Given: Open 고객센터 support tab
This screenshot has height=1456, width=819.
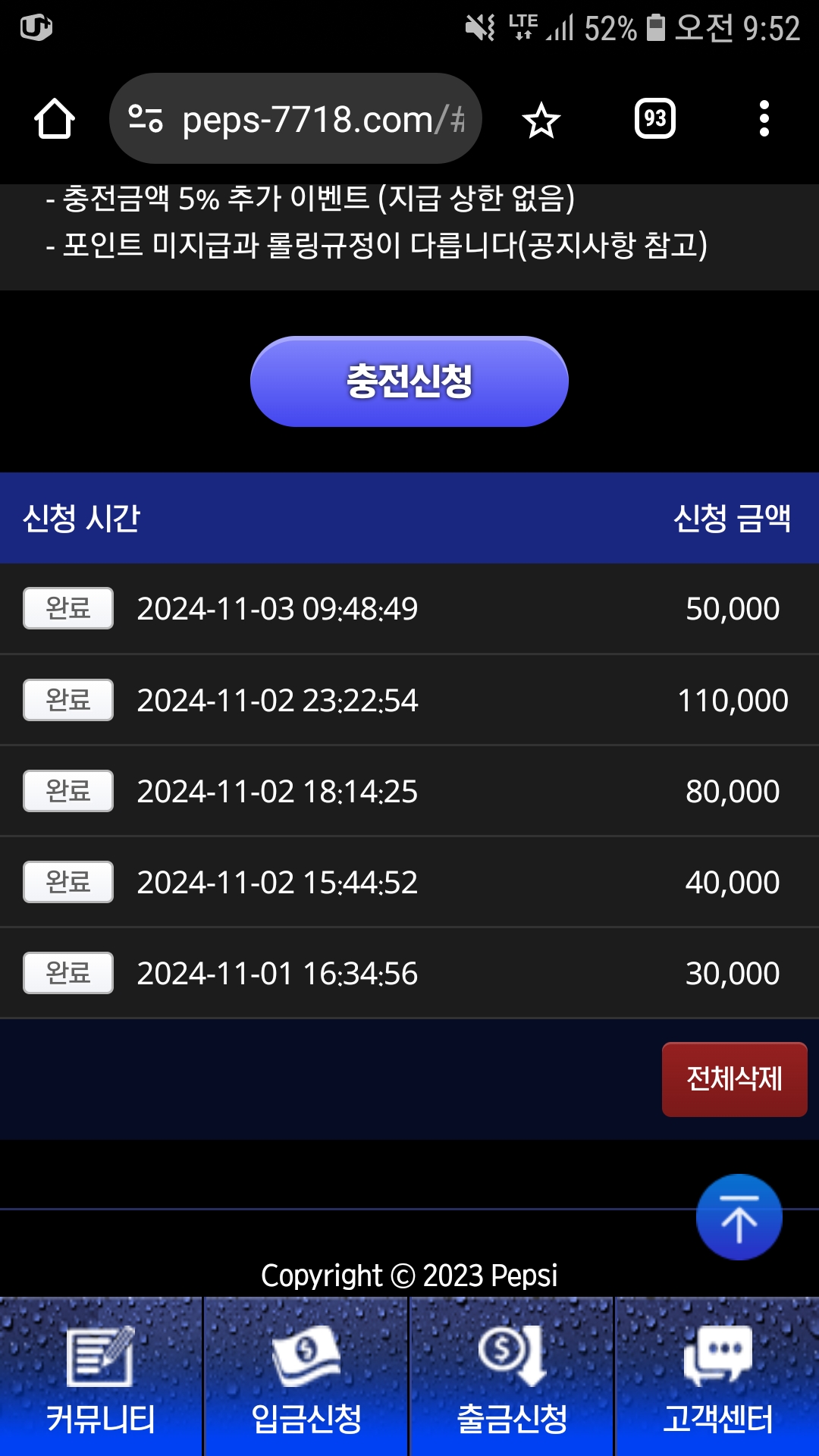Looking at the screenshot, I should click(717, 1376).
